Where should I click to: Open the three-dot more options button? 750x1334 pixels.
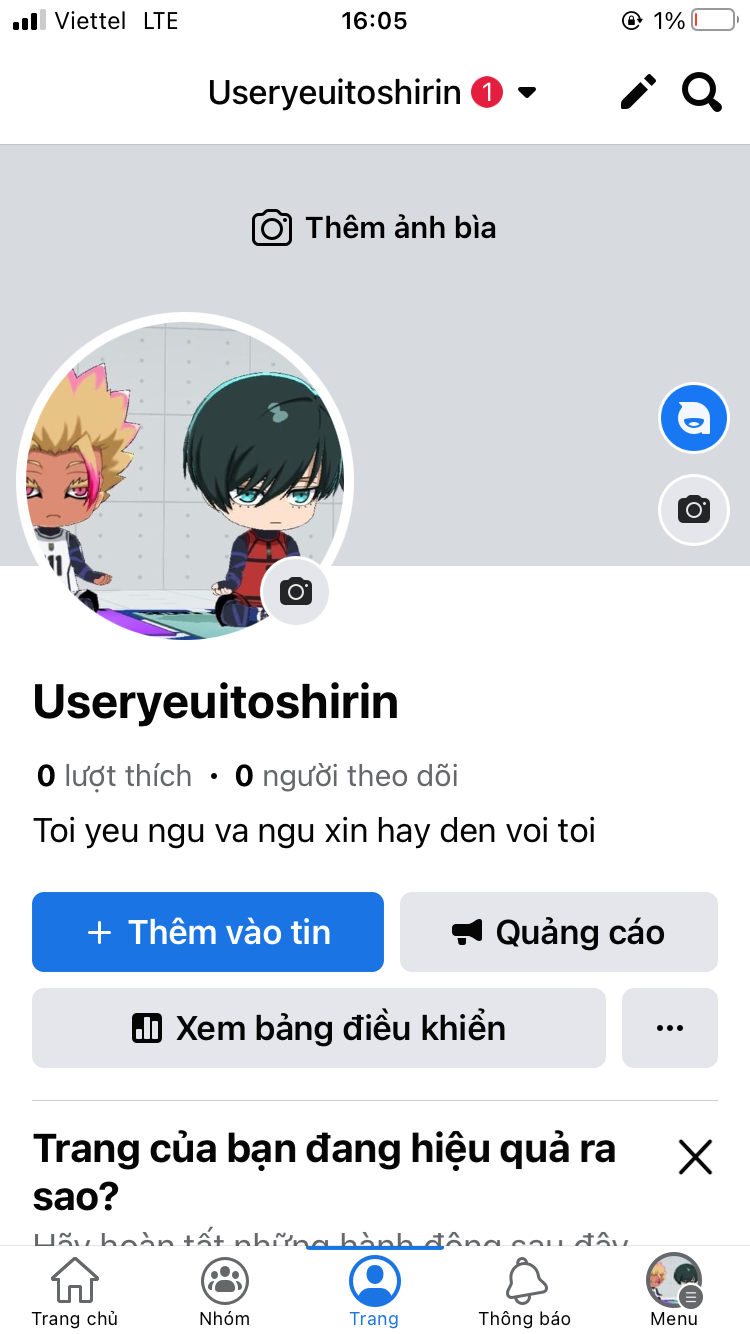[670, 1028]
